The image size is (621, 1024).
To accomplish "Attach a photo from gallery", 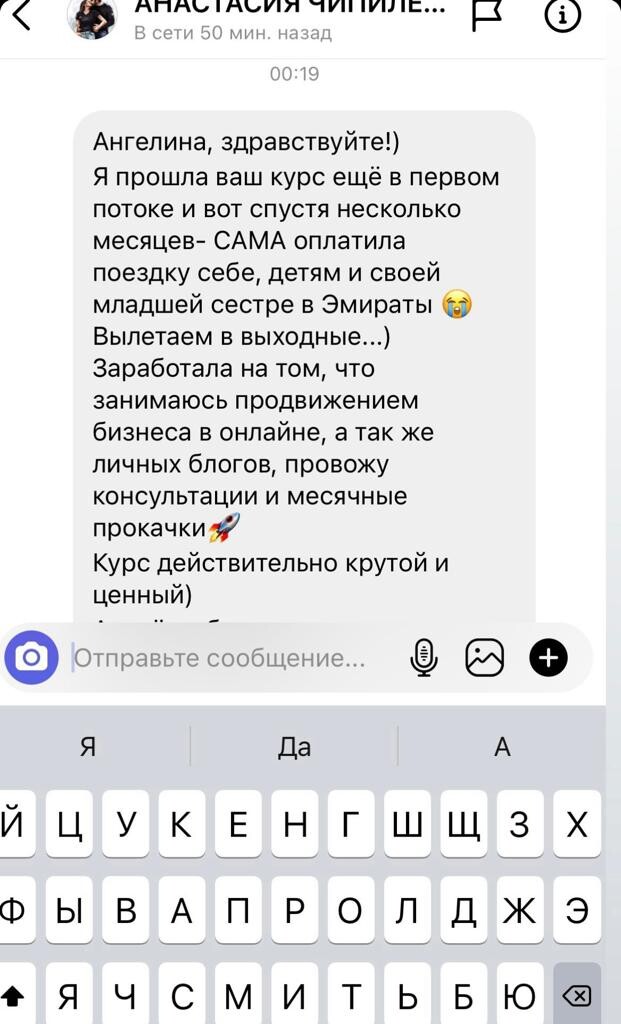I will (485, 657).
